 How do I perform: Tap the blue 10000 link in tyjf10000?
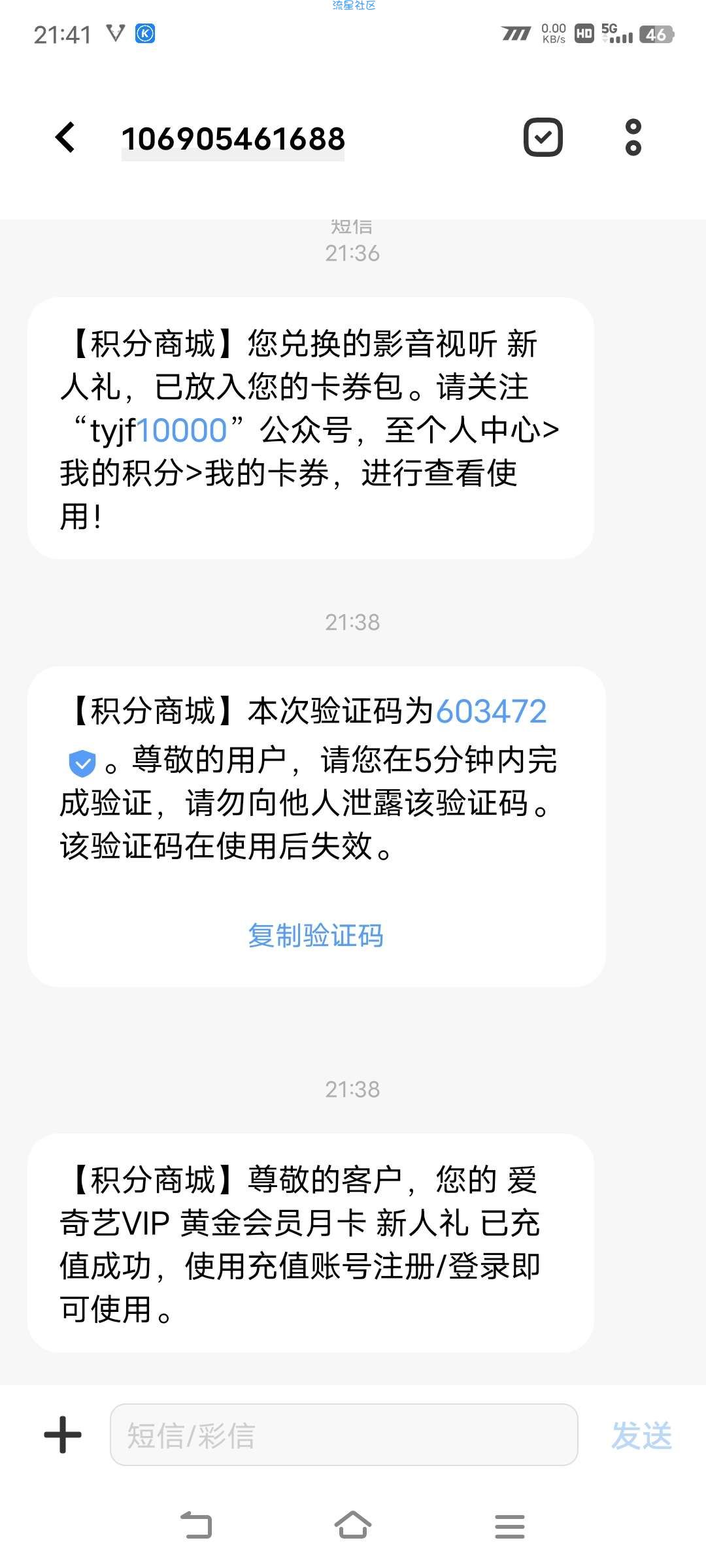(181, 431)
